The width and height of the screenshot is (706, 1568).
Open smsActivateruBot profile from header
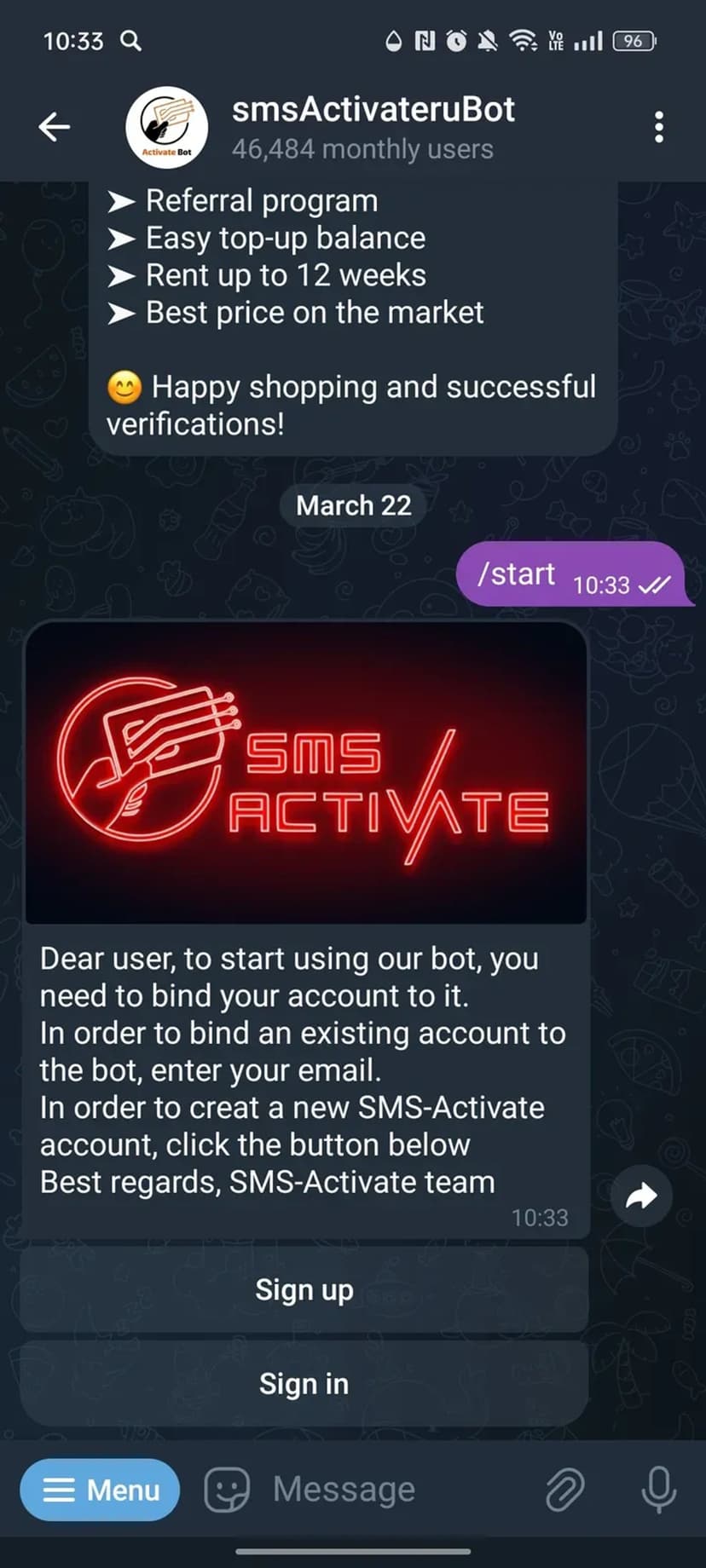click(x=373, y=127)
